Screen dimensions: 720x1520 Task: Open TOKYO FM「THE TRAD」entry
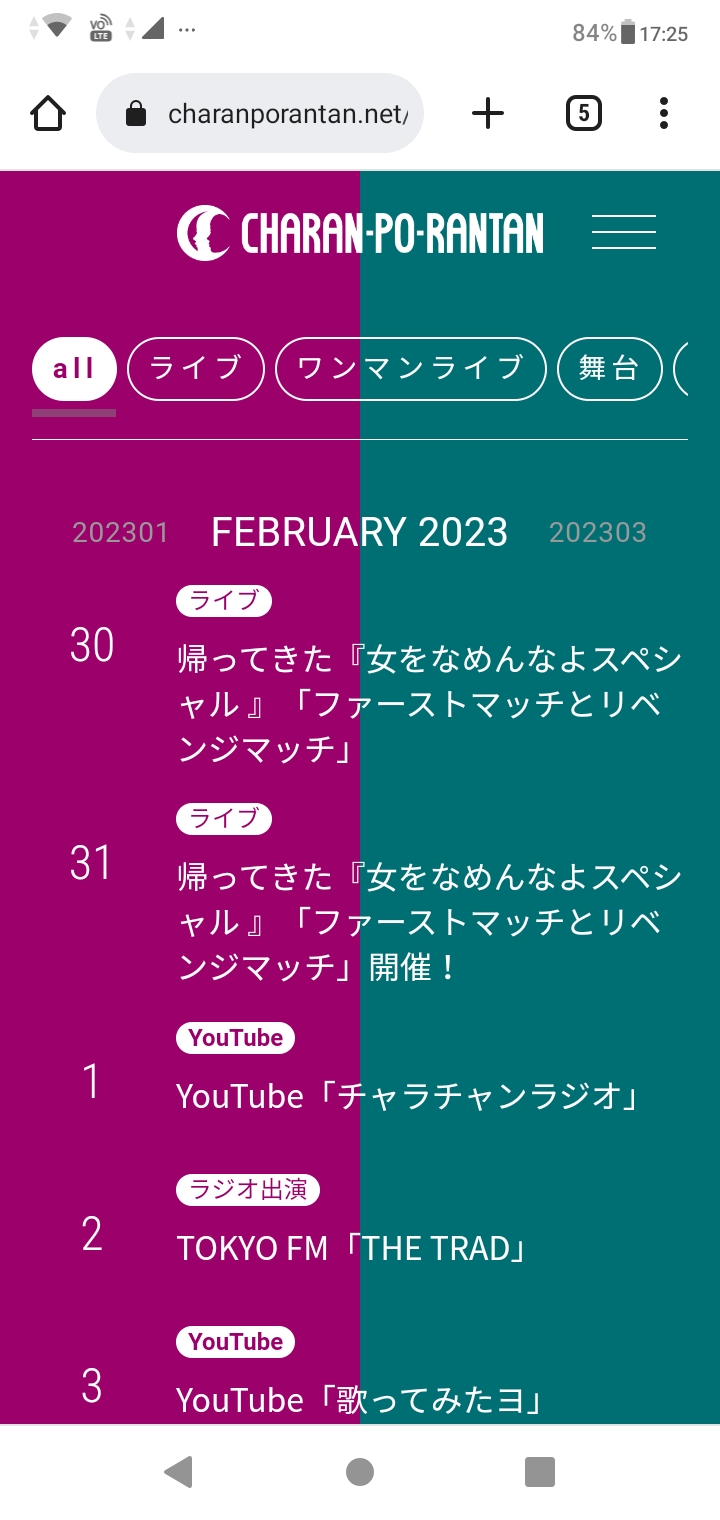tap(352, 1248)
